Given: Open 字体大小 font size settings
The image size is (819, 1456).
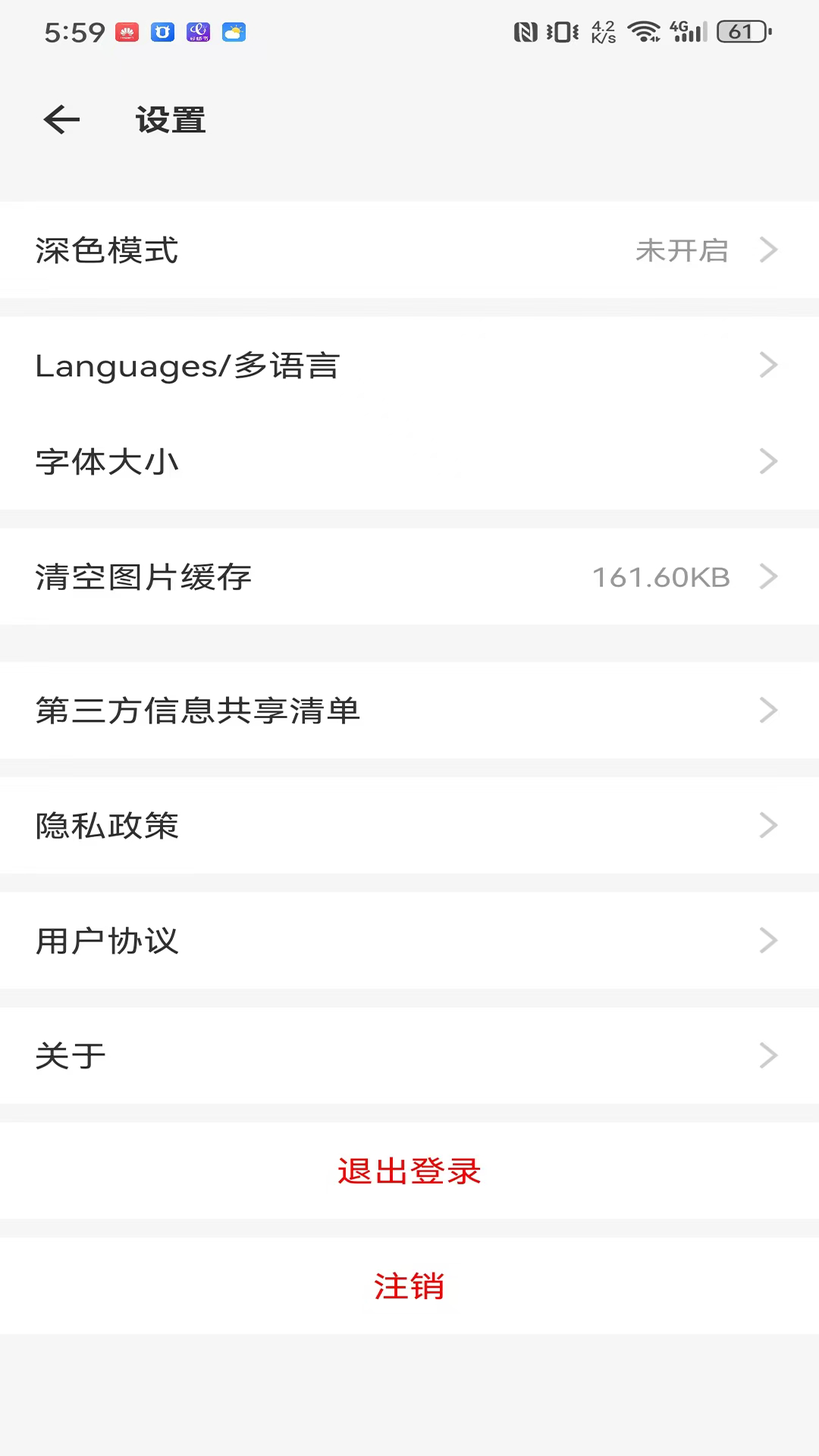Looking at the screenshot, I should pyautogui.click(x=409, y=462).
